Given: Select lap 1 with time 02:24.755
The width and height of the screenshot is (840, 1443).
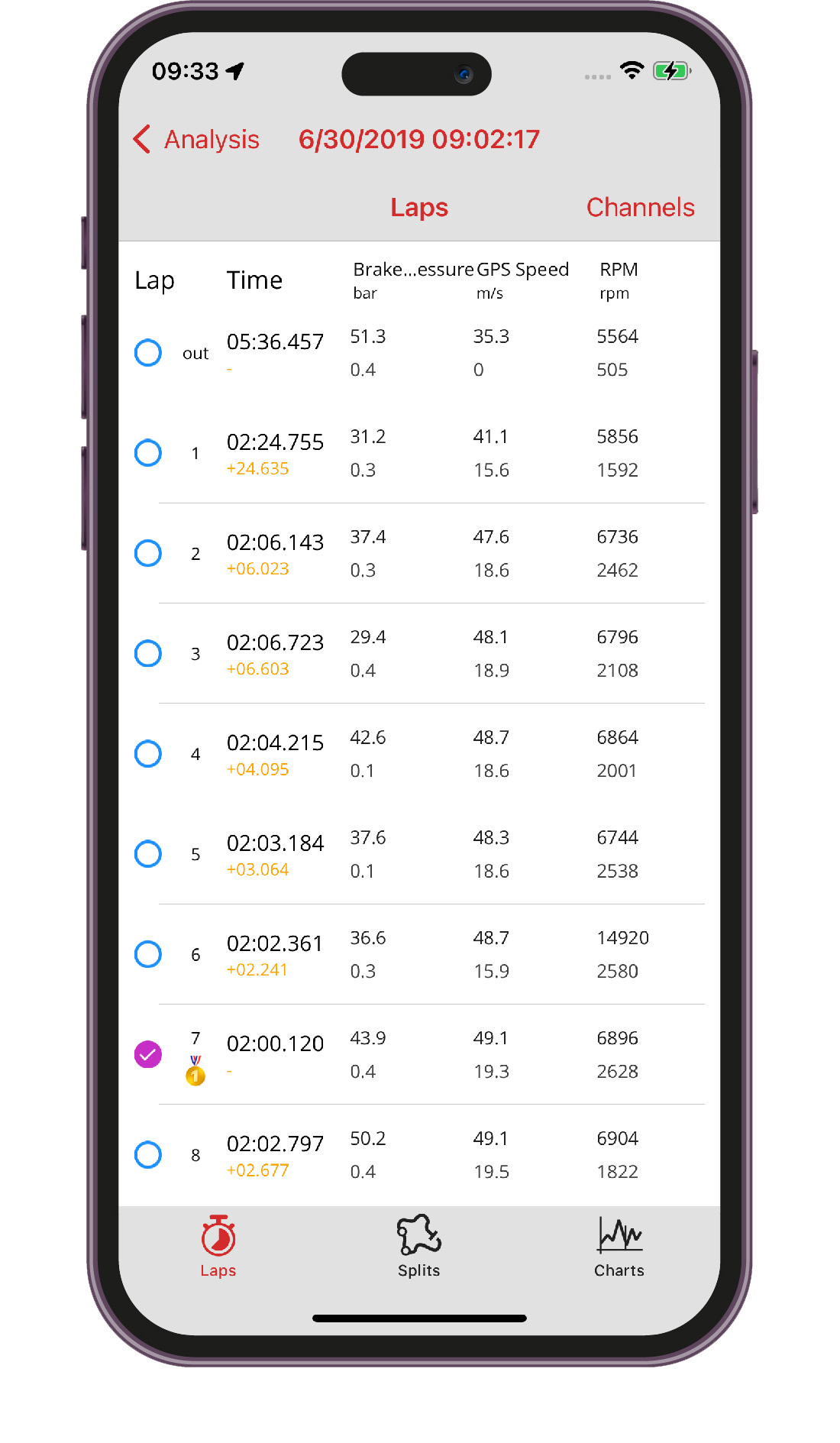Looking at the screenshot, I should click(148, 453).
